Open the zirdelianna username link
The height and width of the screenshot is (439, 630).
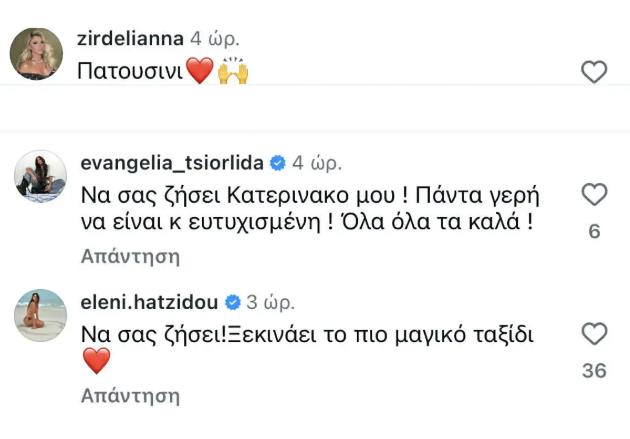pyautogui.click(x=130, y=38)
